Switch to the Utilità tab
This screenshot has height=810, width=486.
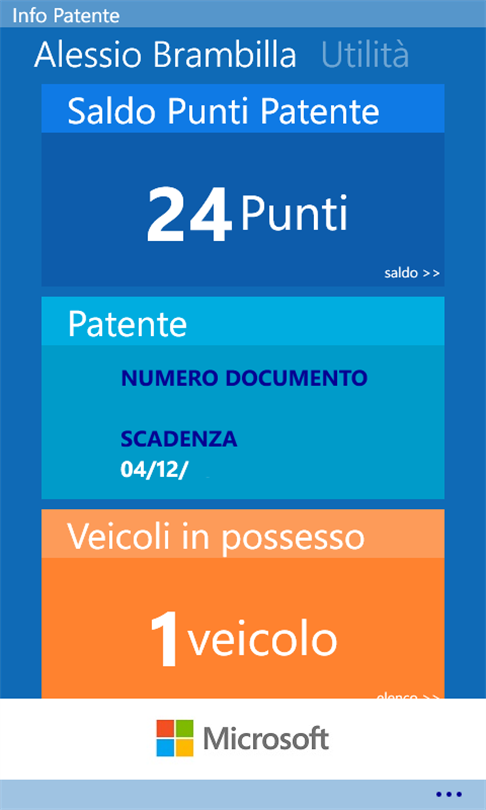365,55
